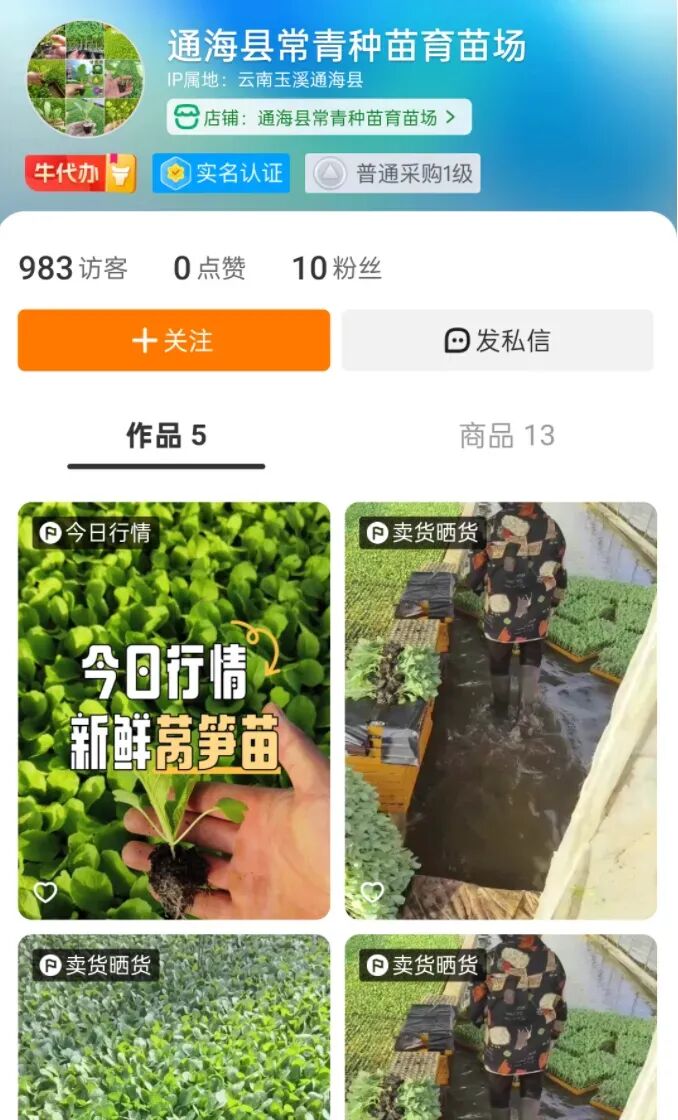Screen dimensions: 678x1120
Task: Tap the 牛代办 badge
Action: 80,173
